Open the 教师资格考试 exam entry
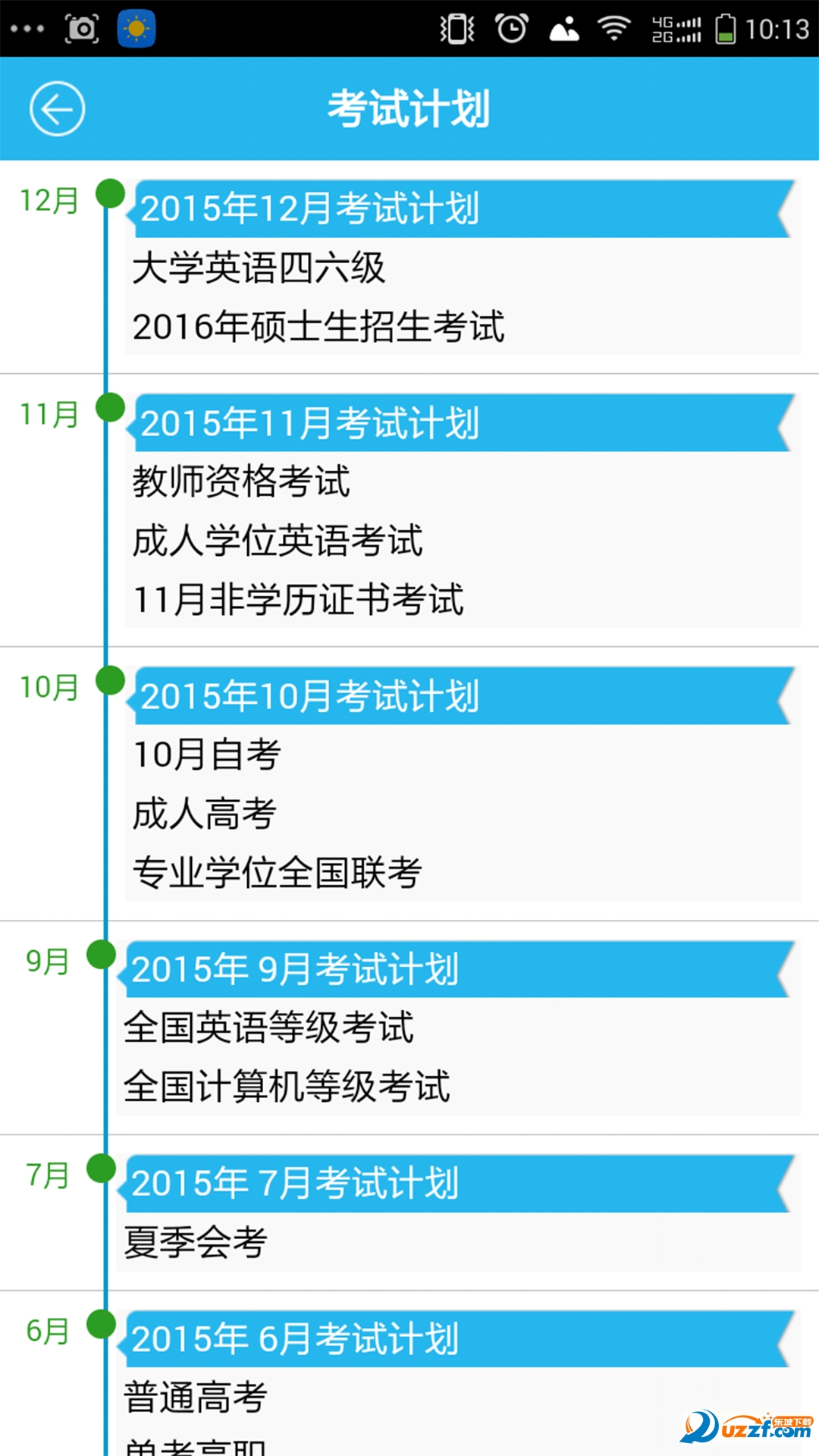 coord(243,481)
